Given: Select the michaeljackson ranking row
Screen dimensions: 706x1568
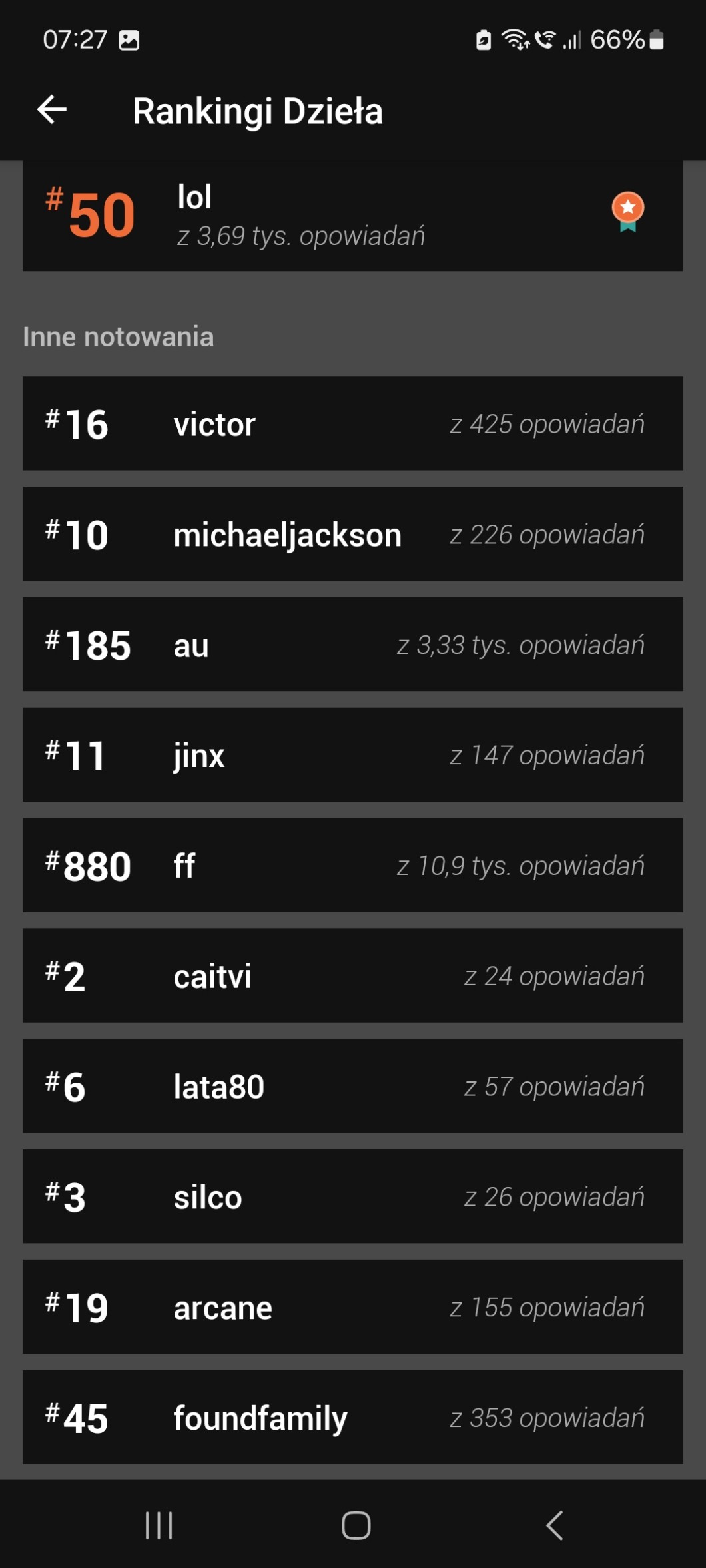Looking at the screenshot, I should [352, 534].
